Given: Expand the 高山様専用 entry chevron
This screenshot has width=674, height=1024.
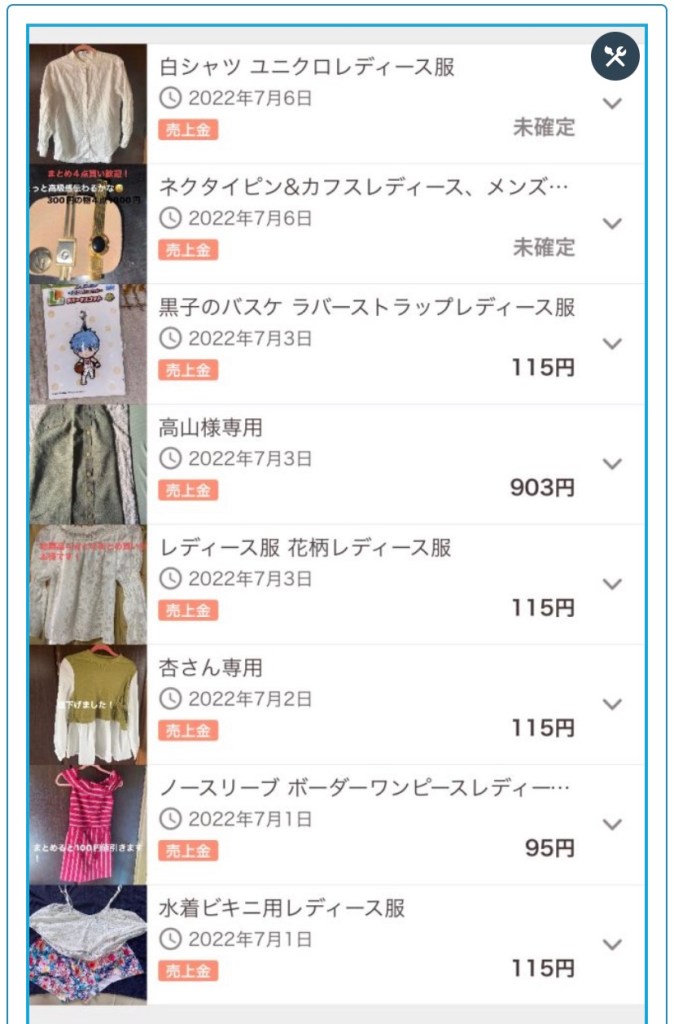Looking at the screenshot, I should [612, 464].
